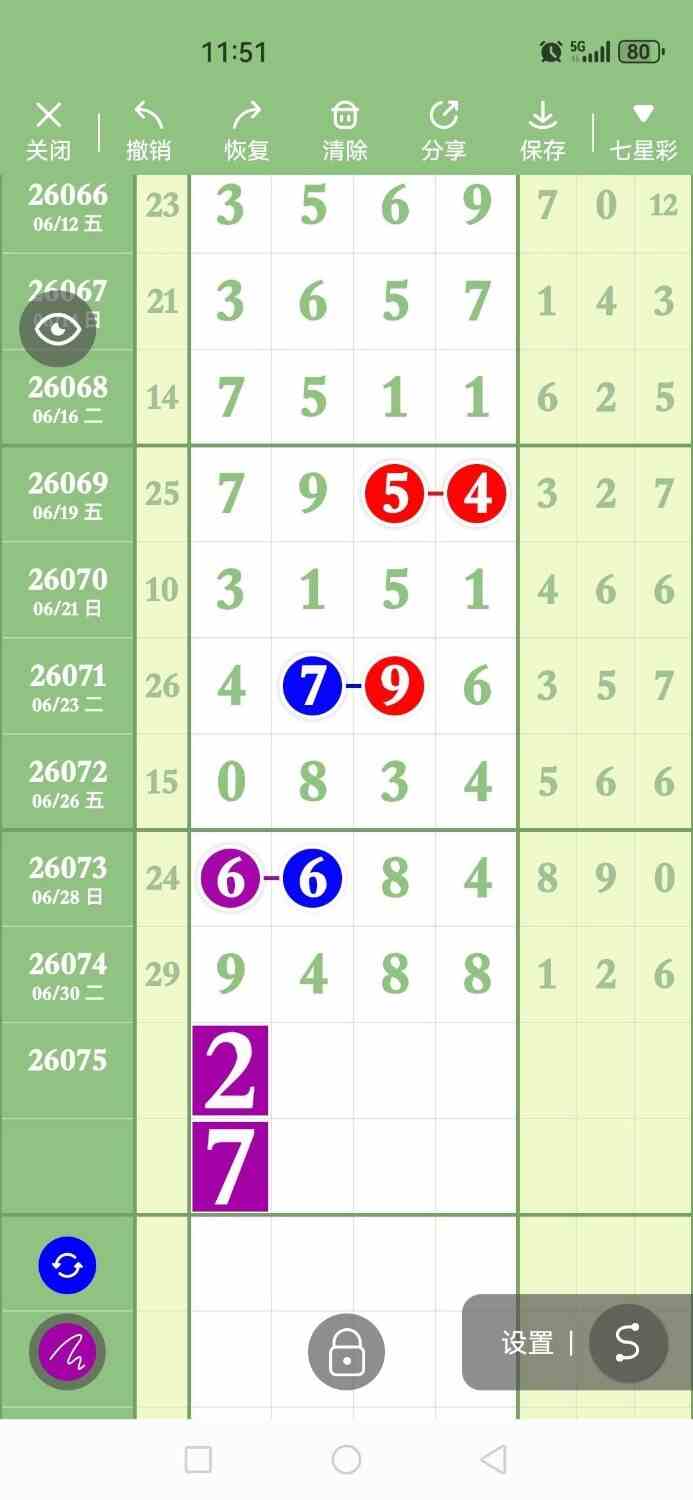
Task: Save the chart with 保存
Action: tap(542, 131)
